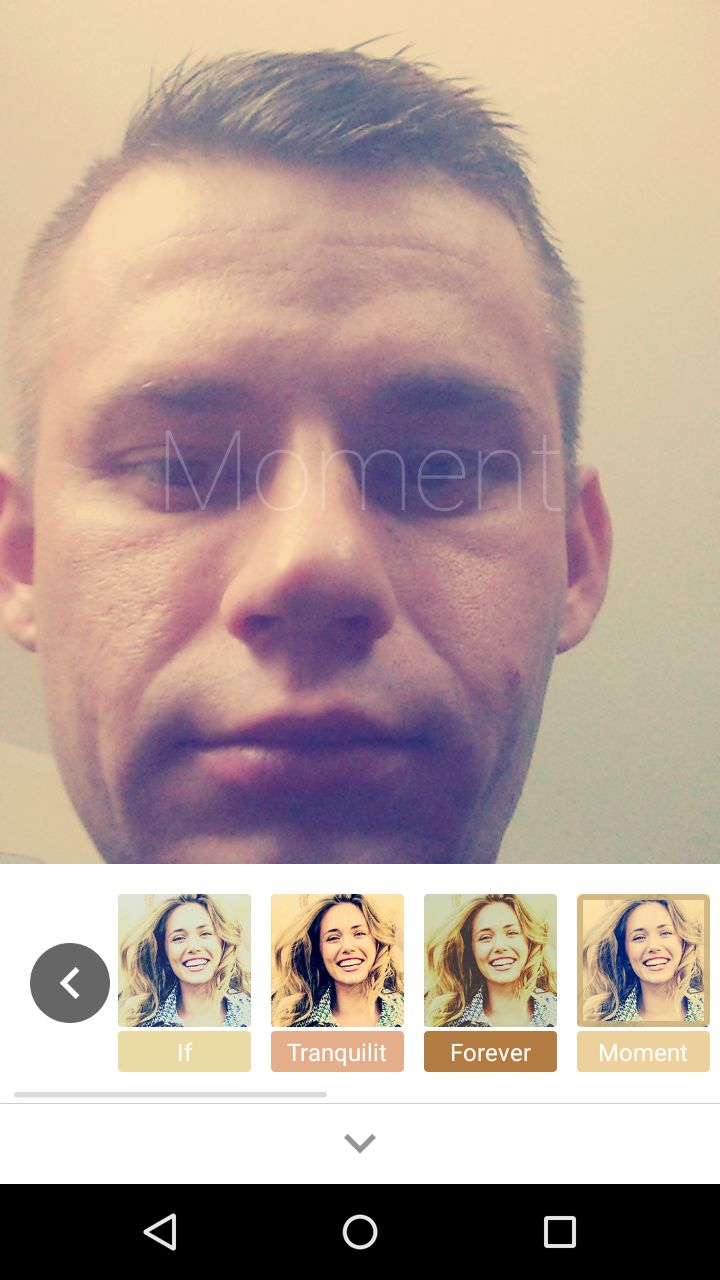Choose the Forever filter
Viewport: 720px width, 1280px height.
(490, 983)
